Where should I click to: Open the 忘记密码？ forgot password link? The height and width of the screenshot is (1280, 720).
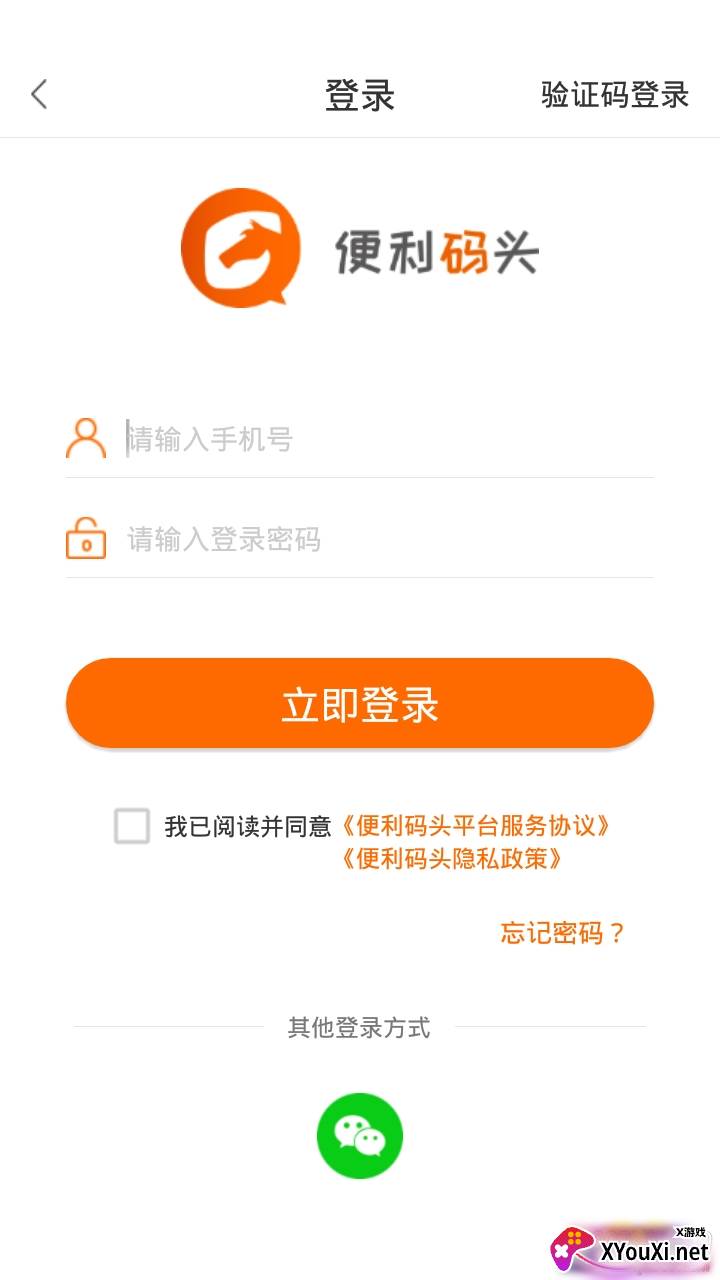click(x=562, y=933)
